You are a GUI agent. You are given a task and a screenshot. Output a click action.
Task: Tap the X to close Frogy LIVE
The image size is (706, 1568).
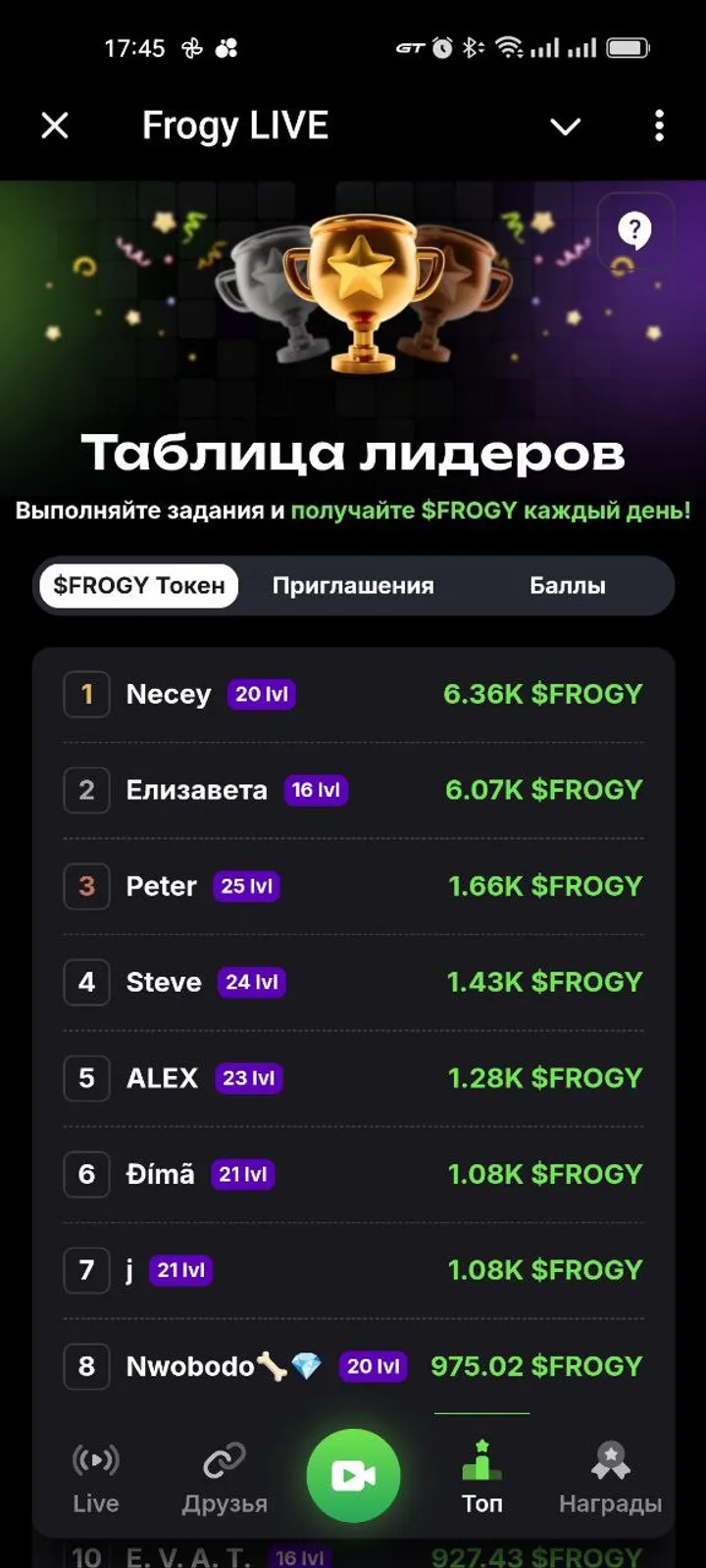pyautogui.click(x=55, y=125)
